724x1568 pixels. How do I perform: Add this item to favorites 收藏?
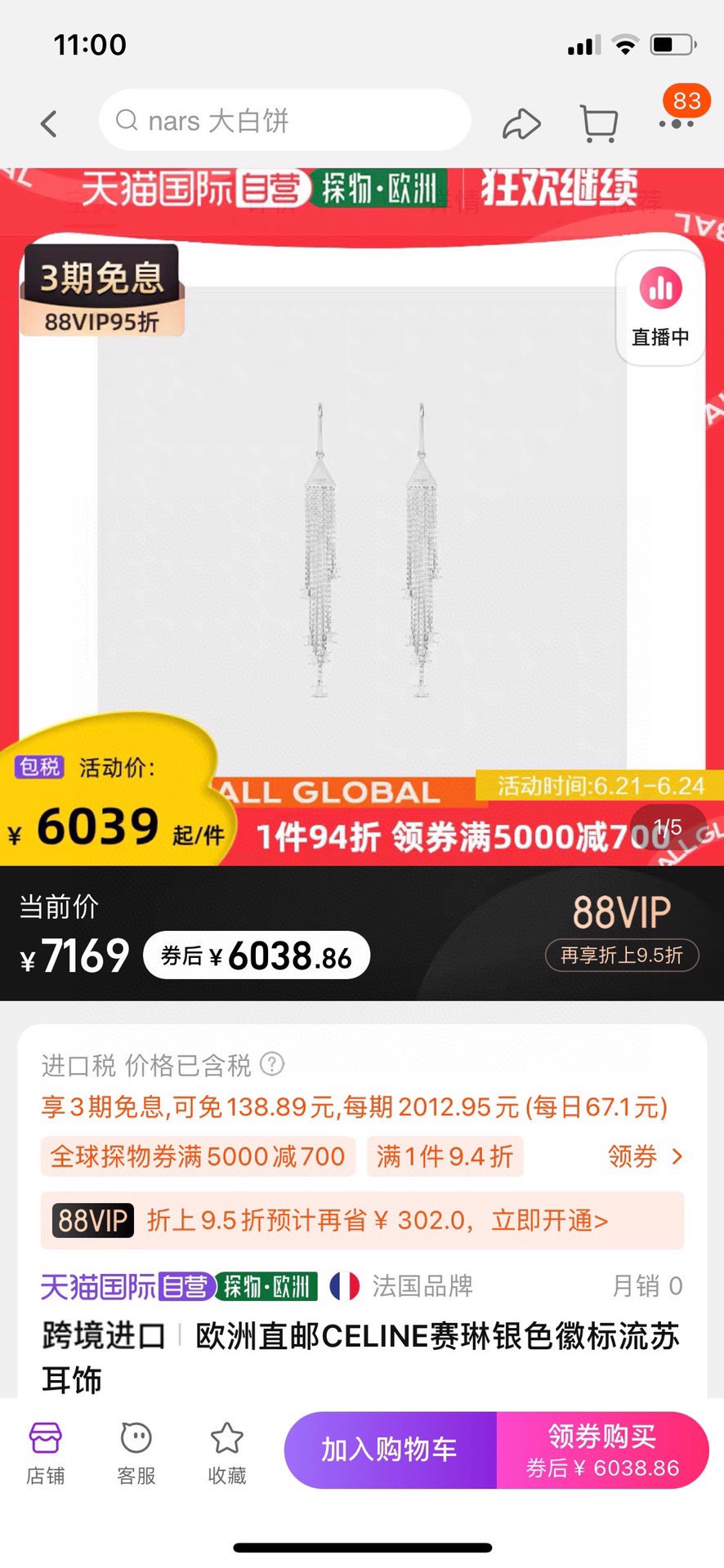coord(227,1453)
